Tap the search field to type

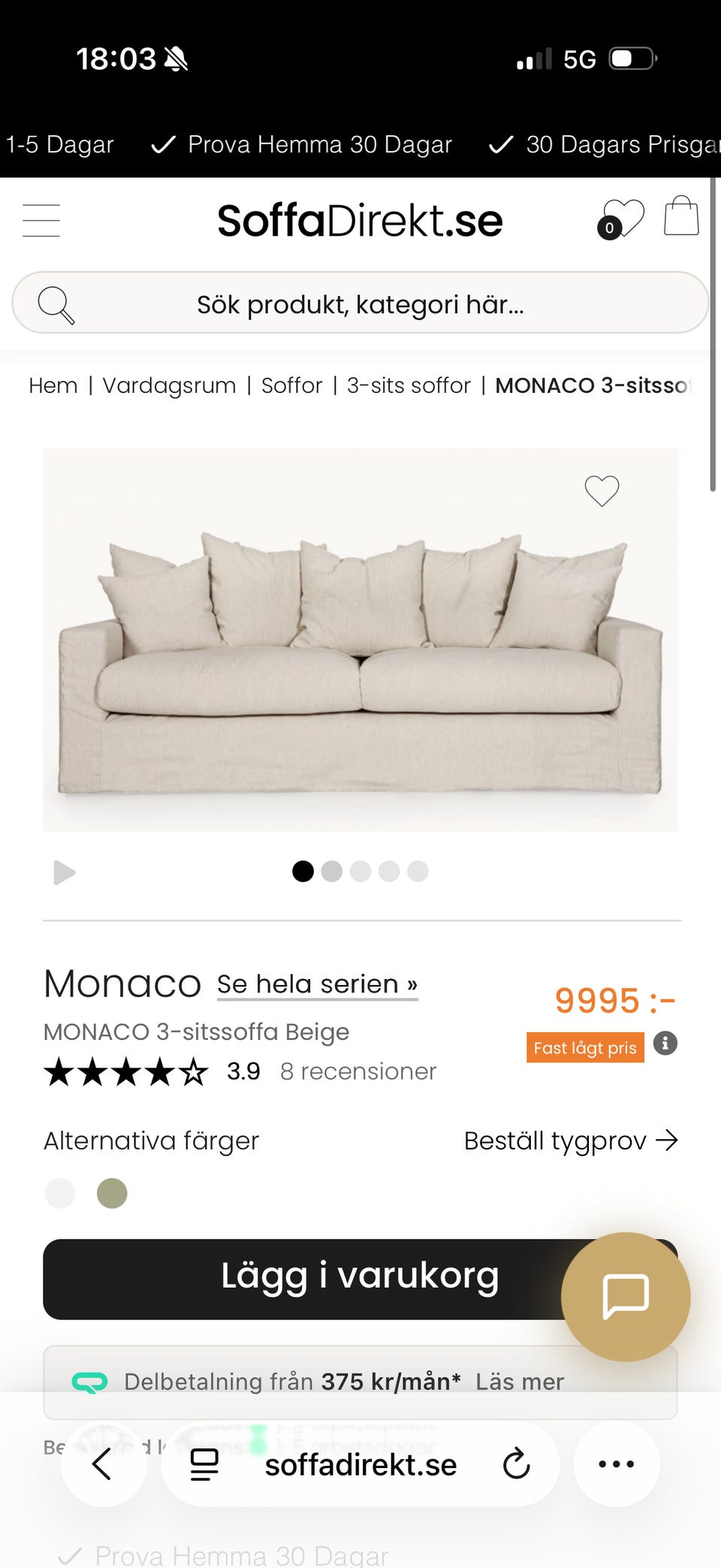click(x=360, y=304)
